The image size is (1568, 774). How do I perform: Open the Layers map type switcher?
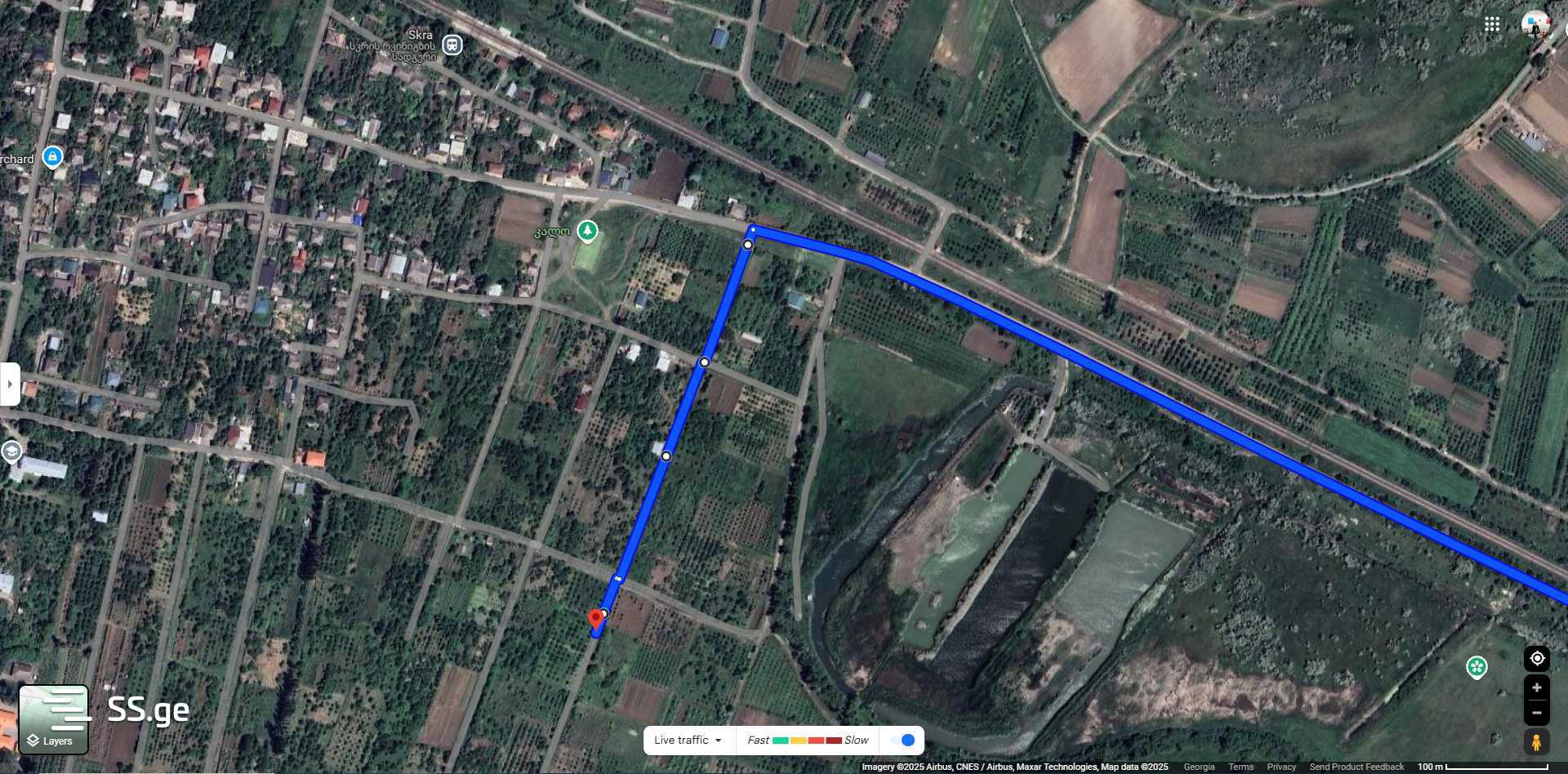click(53, 719)
